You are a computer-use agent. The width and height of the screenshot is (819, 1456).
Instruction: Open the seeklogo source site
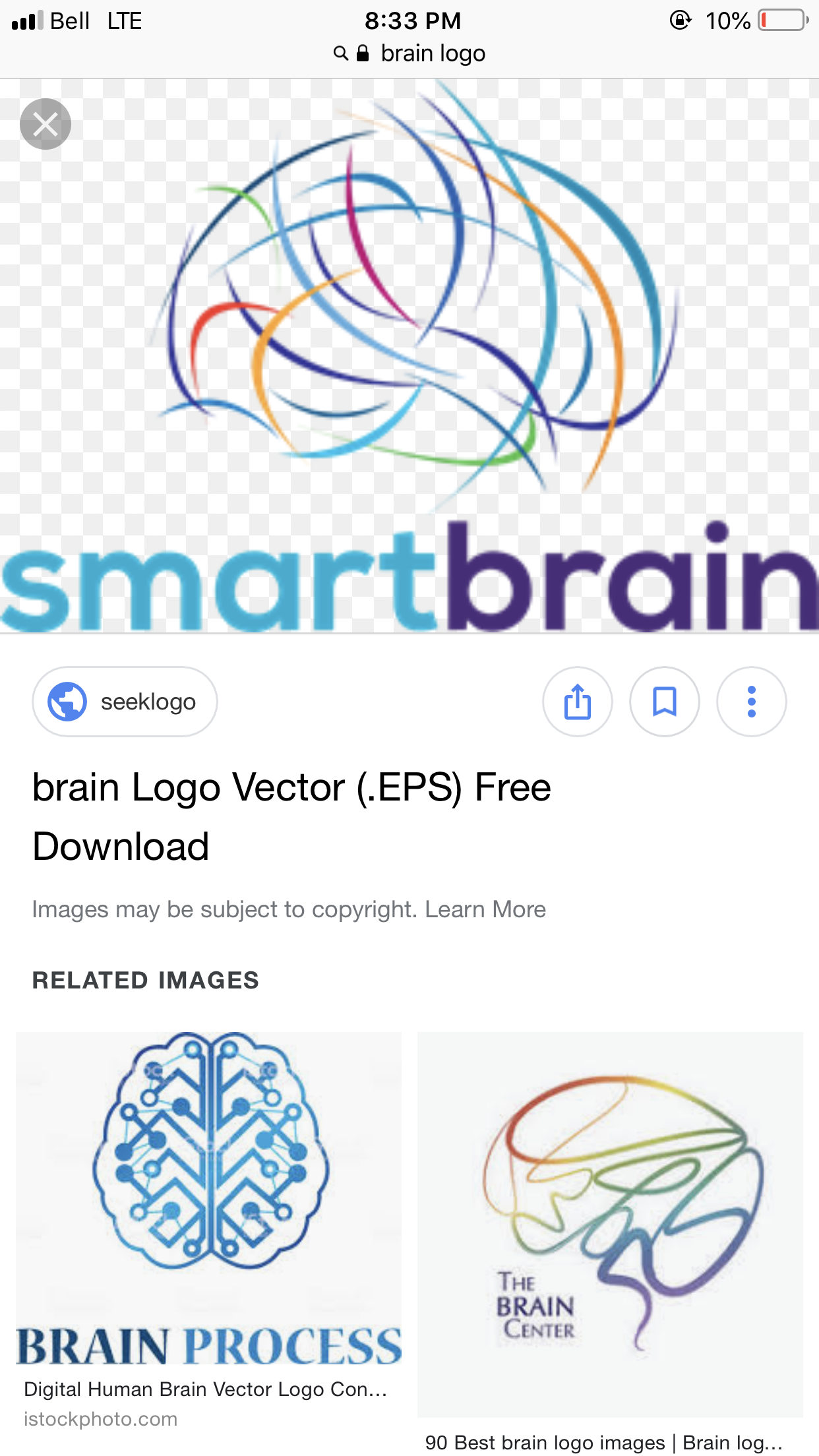coord(125,702)
